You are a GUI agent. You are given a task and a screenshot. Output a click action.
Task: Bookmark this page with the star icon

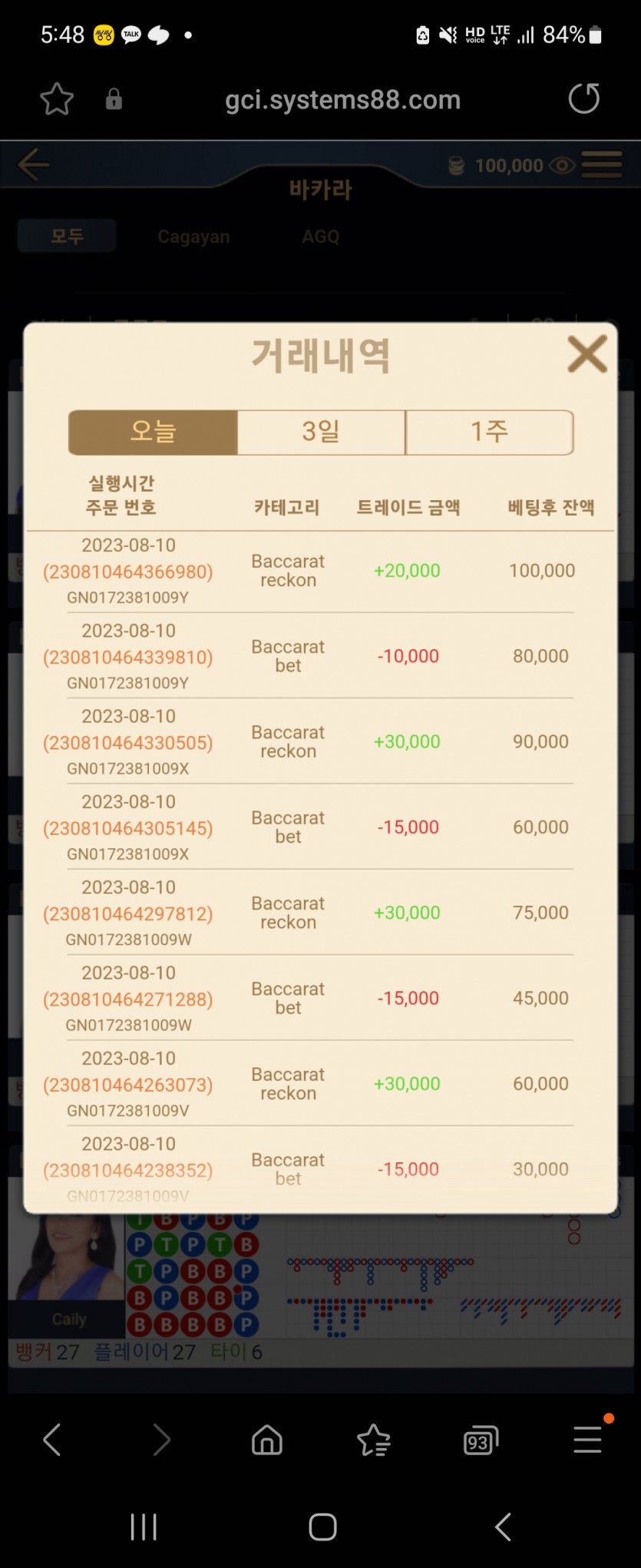click(57, 99)
